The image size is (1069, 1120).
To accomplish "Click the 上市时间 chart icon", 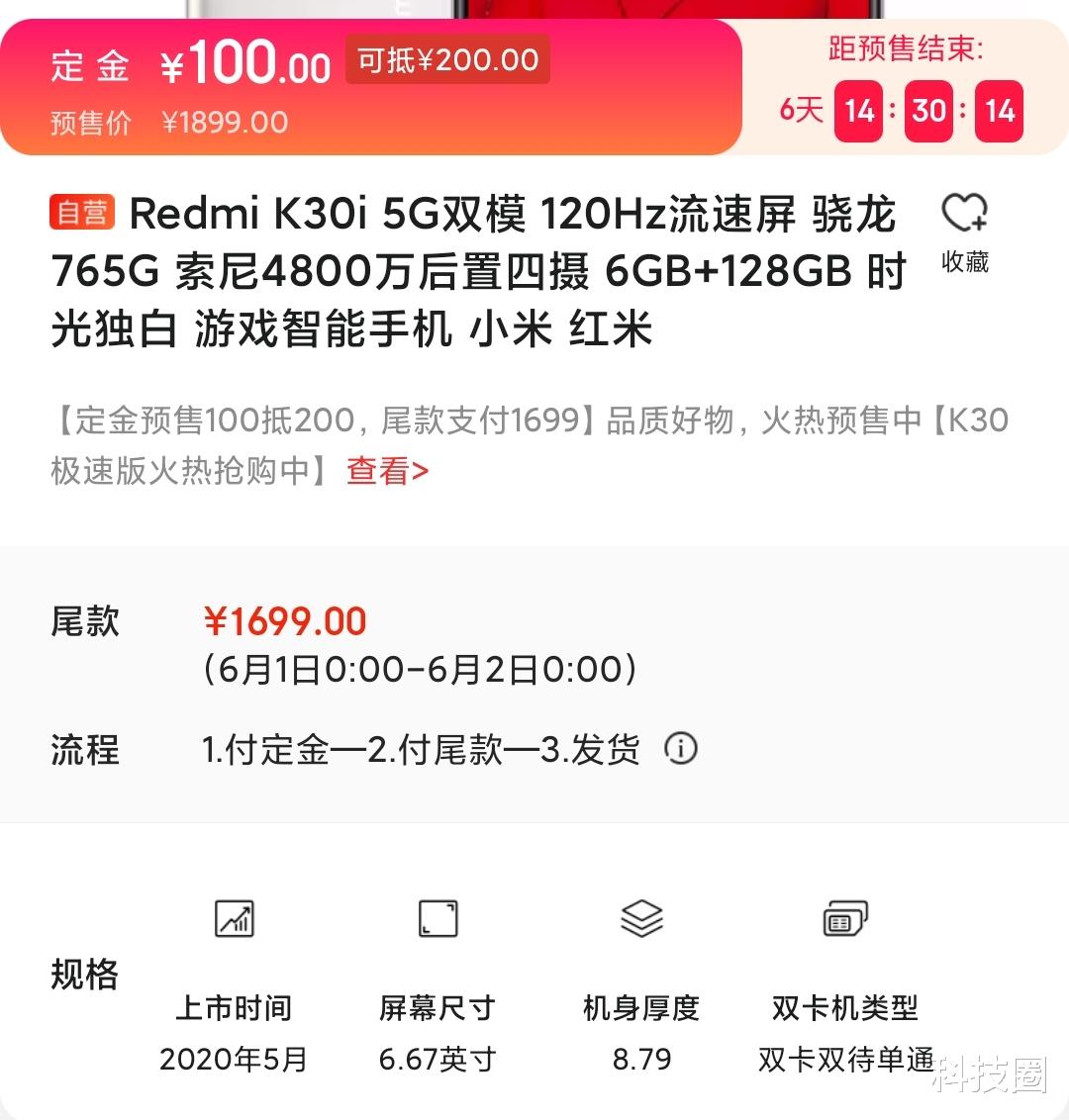I will 232,919.
